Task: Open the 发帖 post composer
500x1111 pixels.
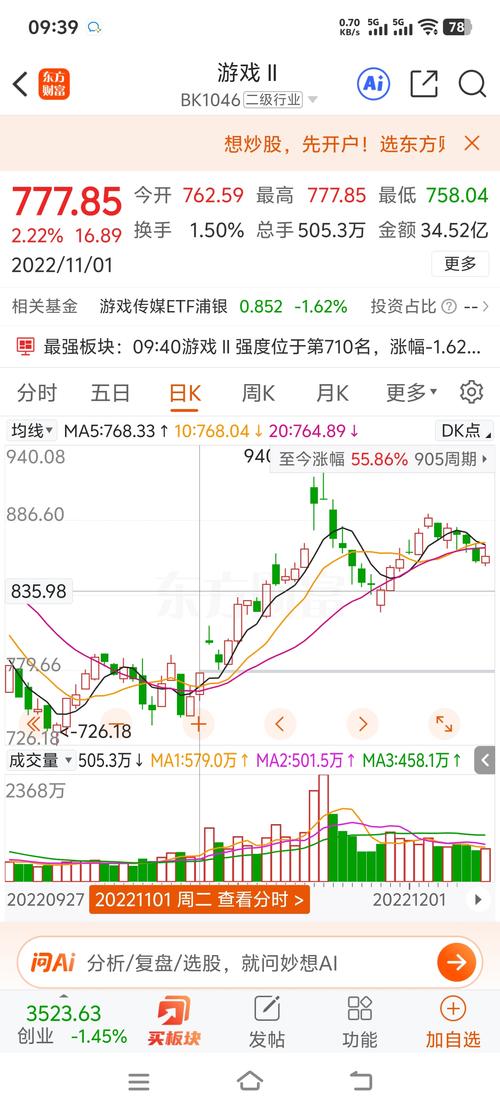Action: click(x=266, y=1022)
